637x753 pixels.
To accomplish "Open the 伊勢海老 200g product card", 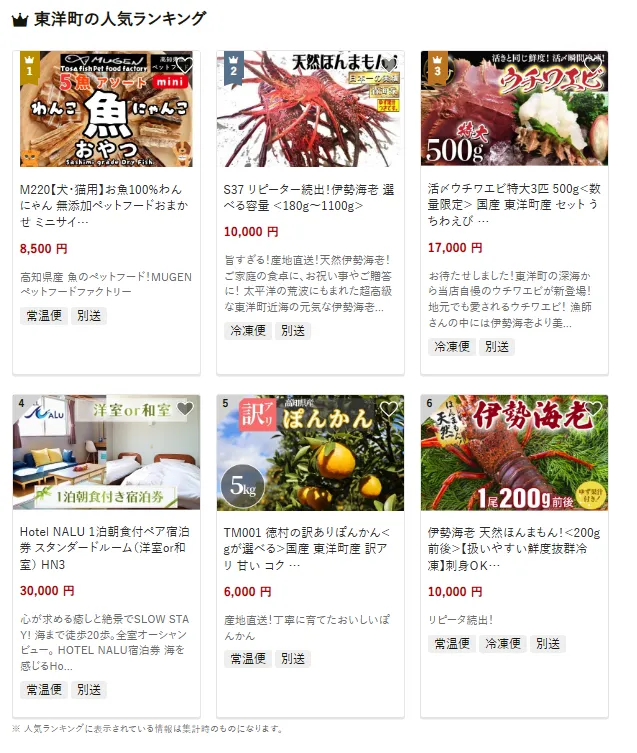I will (513, 540).
